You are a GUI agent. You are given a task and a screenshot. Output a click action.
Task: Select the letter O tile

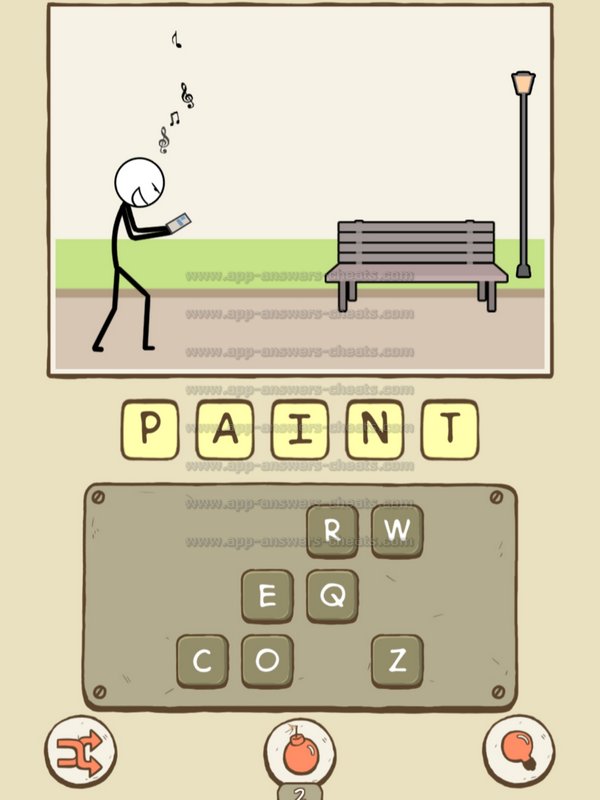point(267,661)
